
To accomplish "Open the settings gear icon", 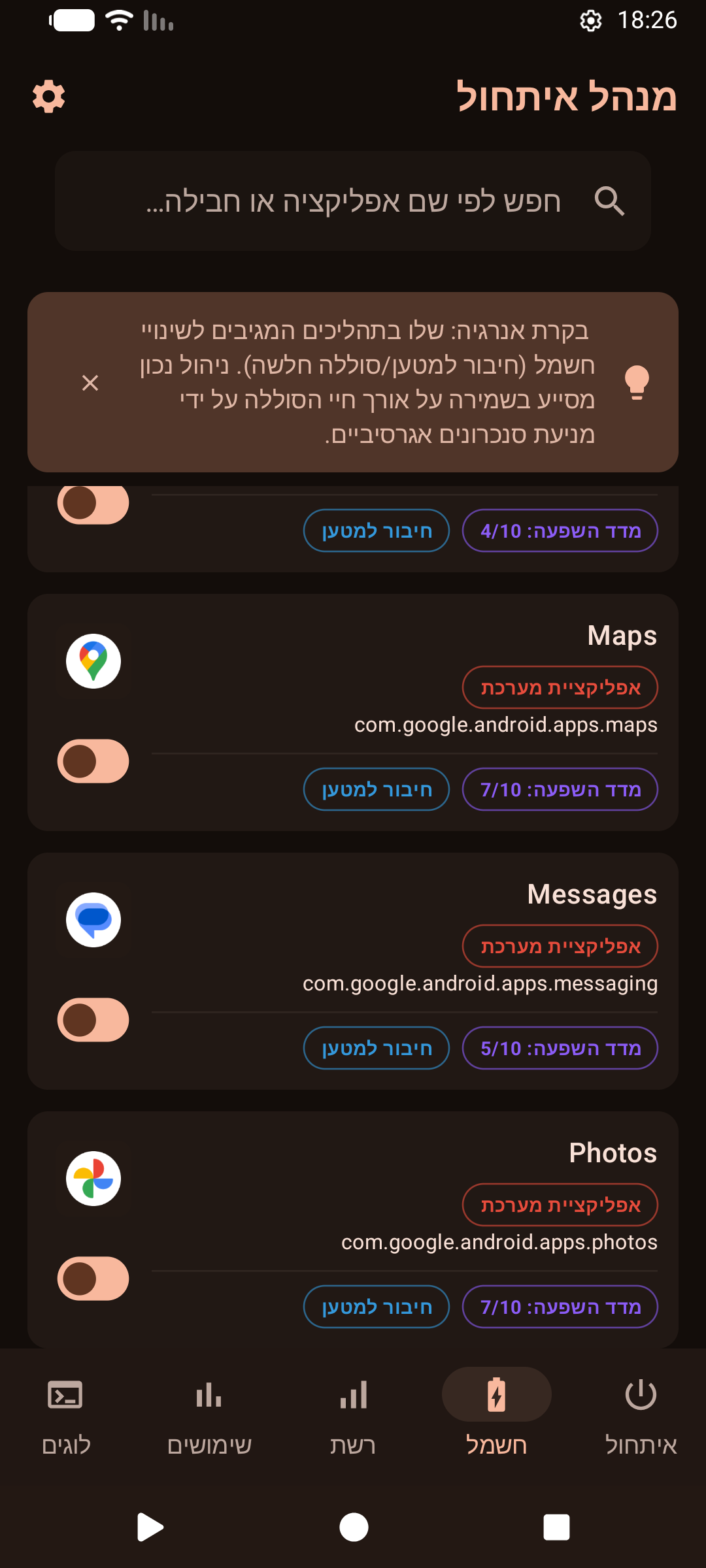I will click(x=49, y=97).
